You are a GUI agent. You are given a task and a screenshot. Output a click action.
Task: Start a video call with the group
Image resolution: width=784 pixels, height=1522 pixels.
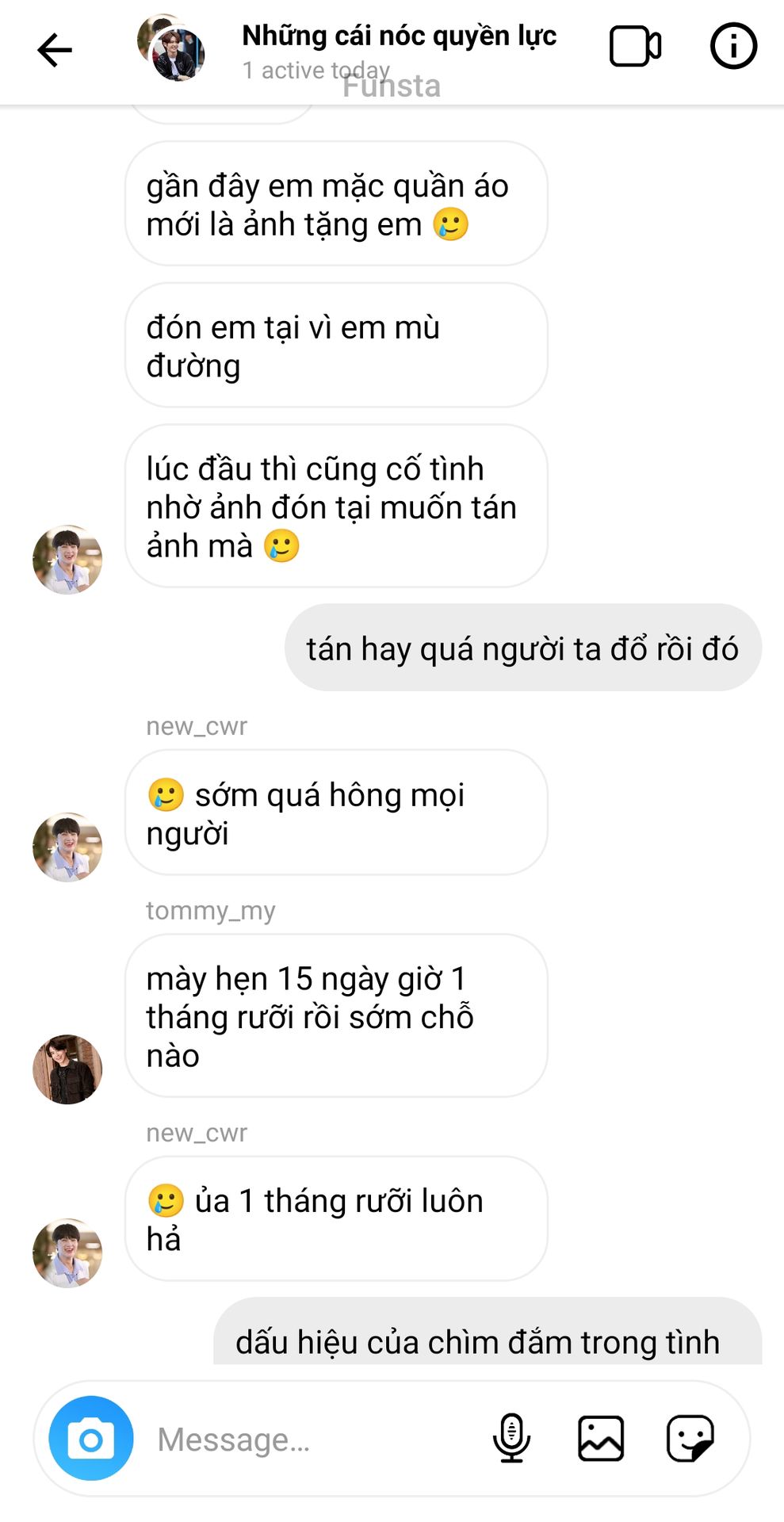pos(635,47)
